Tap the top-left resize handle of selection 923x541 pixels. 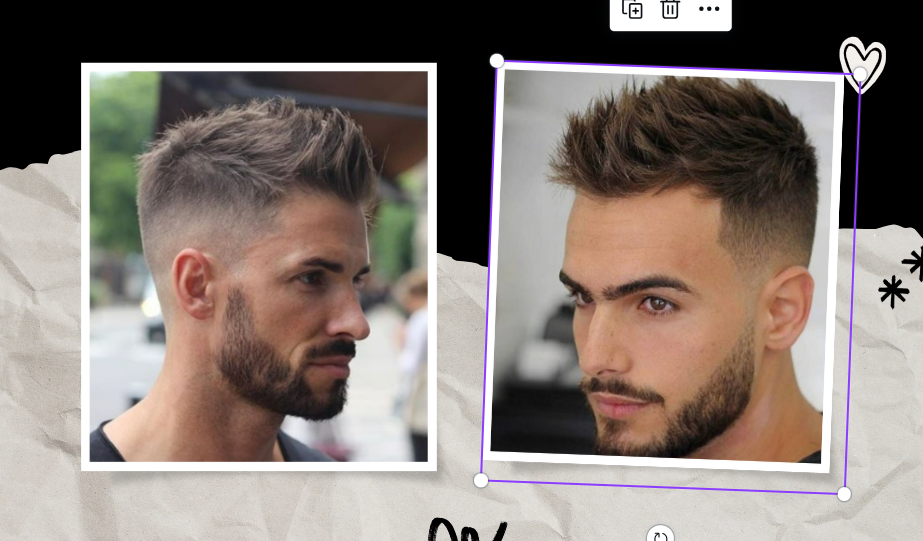tap(497, 61)
